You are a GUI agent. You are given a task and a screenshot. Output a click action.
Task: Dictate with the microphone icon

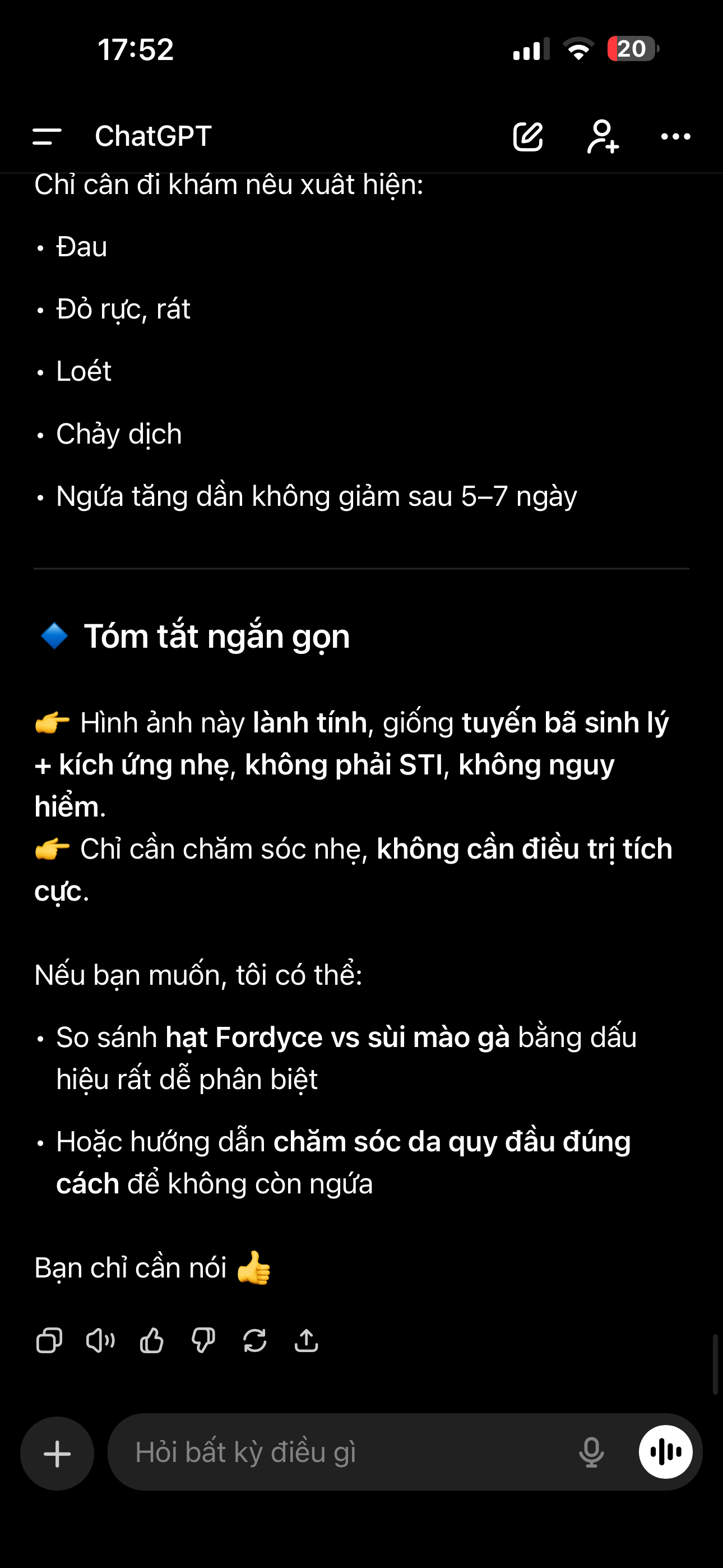coord(591,1452)
